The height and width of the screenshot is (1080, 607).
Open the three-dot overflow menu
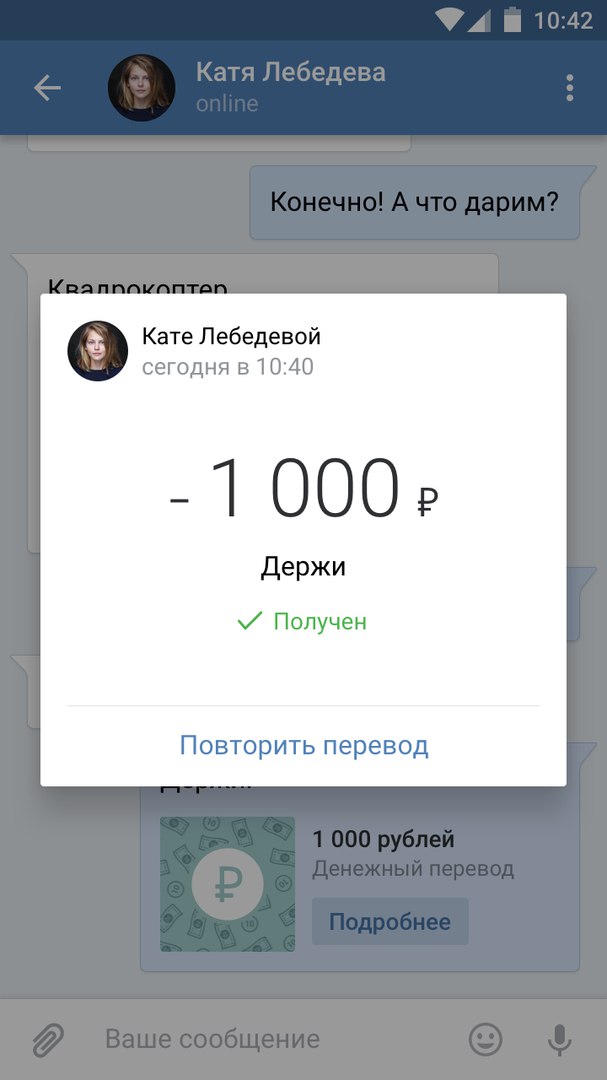pos(570,88)
